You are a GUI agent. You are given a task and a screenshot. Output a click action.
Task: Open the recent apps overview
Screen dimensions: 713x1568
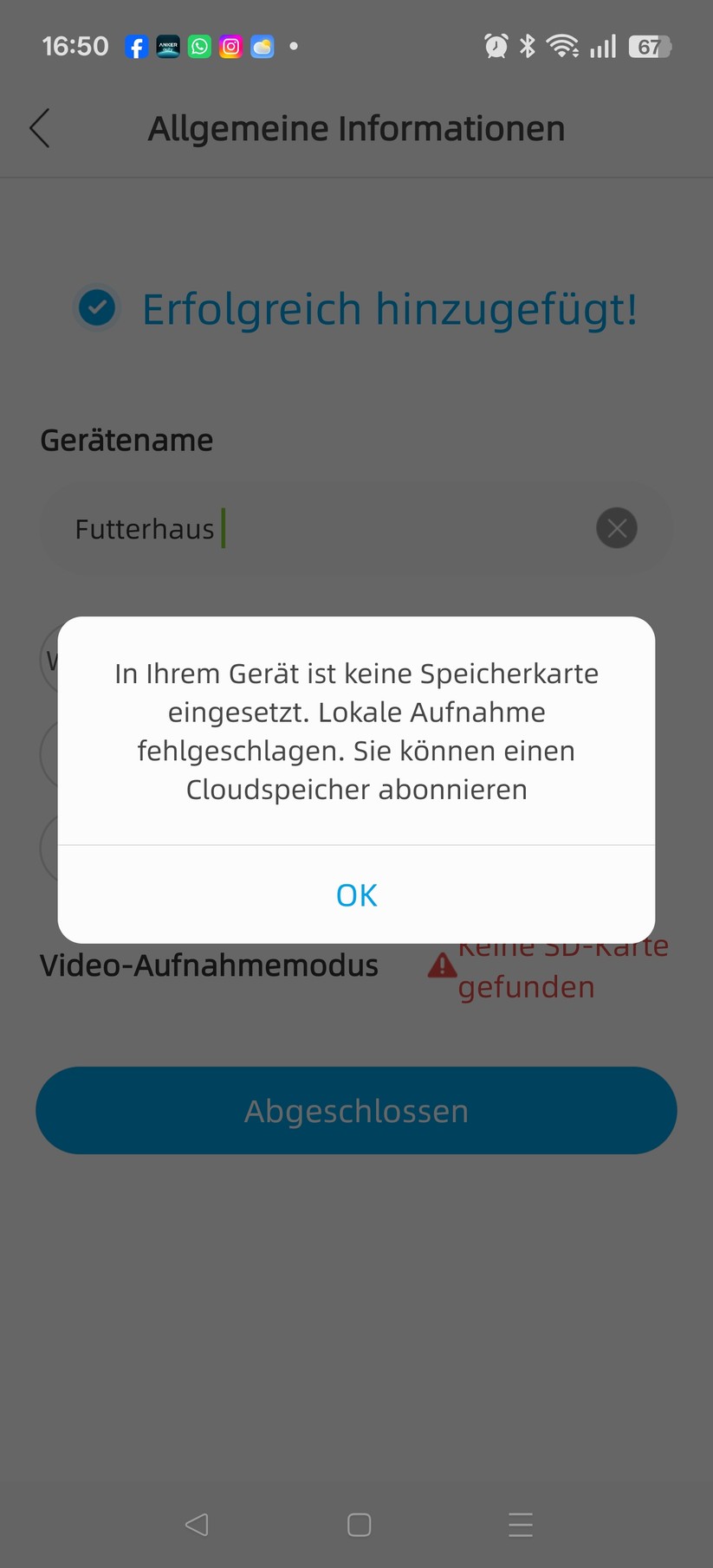coord(521,1525)
